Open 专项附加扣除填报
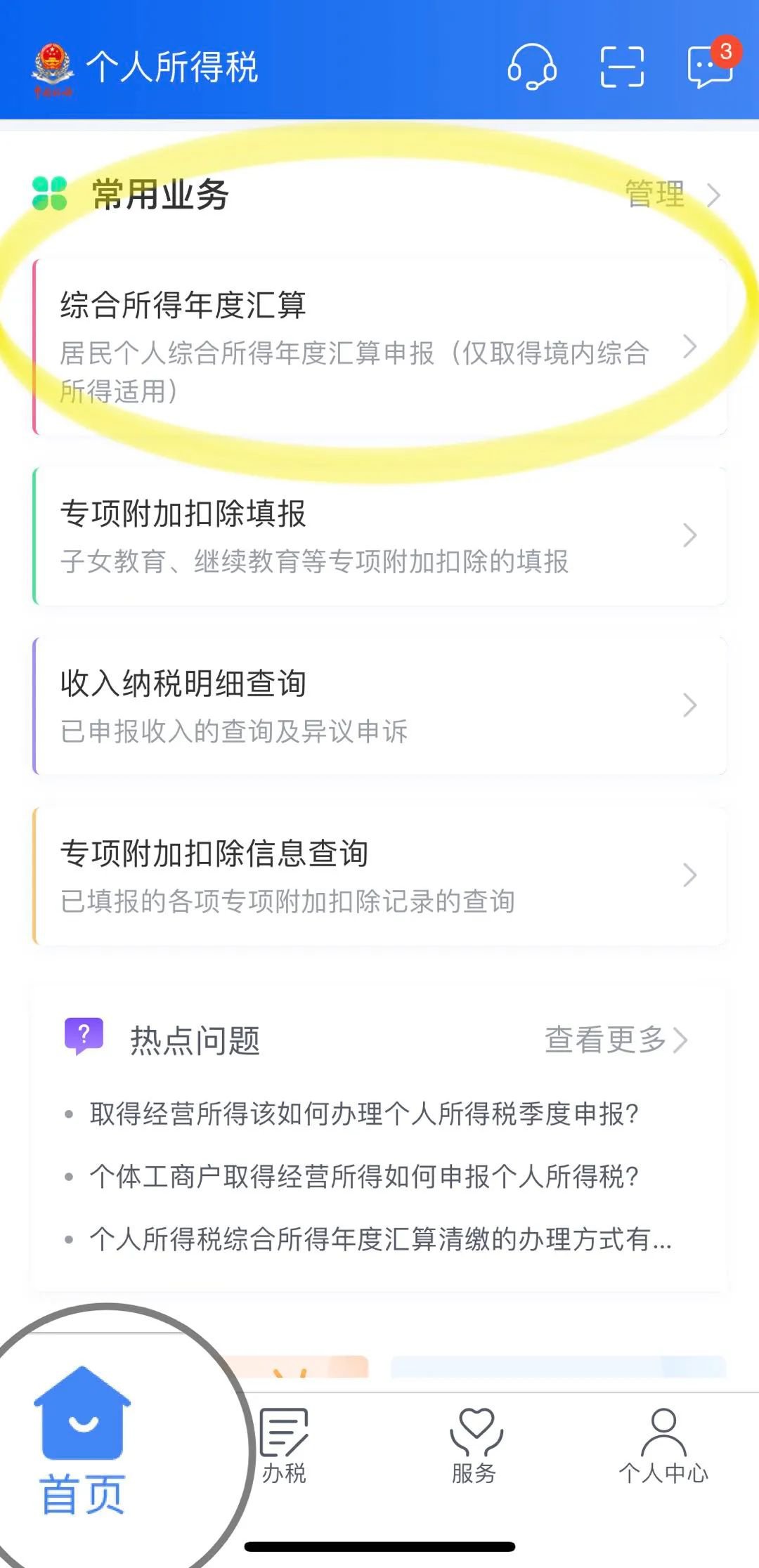 [x=379, y=535]
